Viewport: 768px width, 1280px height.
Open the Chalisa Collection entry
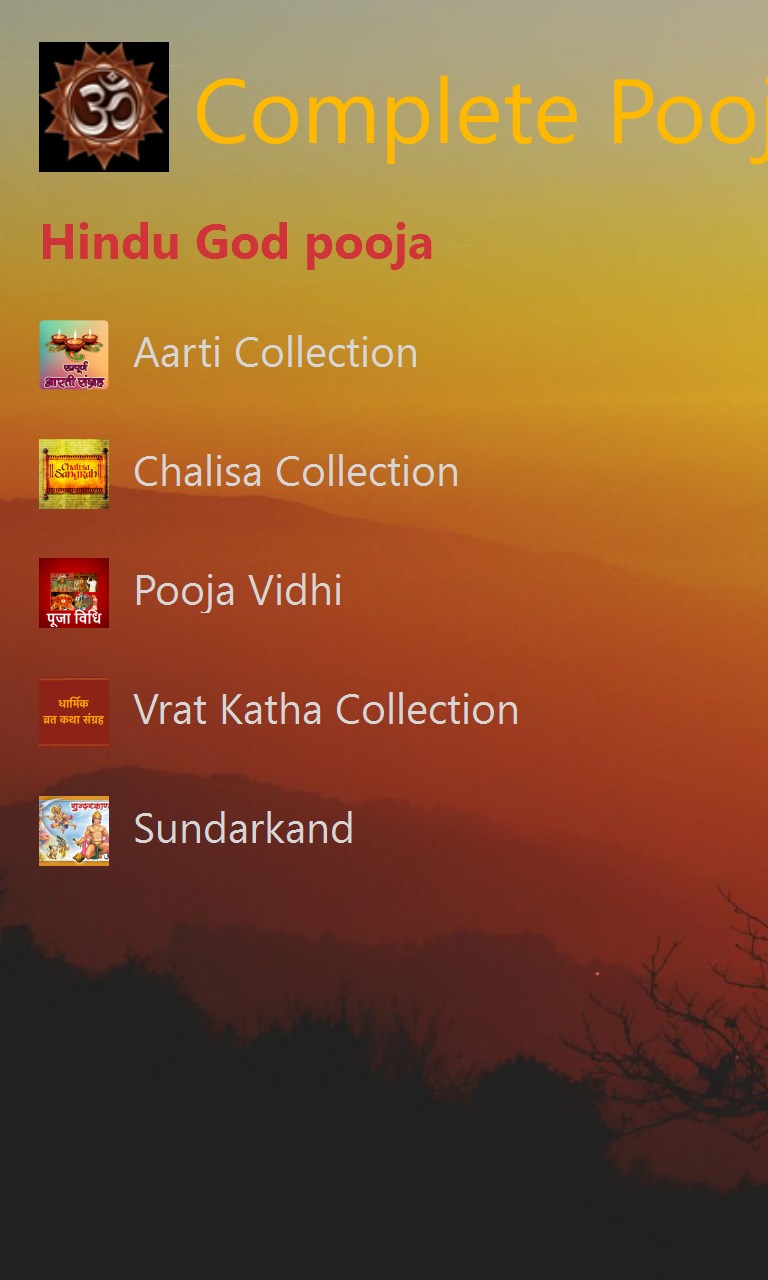[x=296, y=471]
